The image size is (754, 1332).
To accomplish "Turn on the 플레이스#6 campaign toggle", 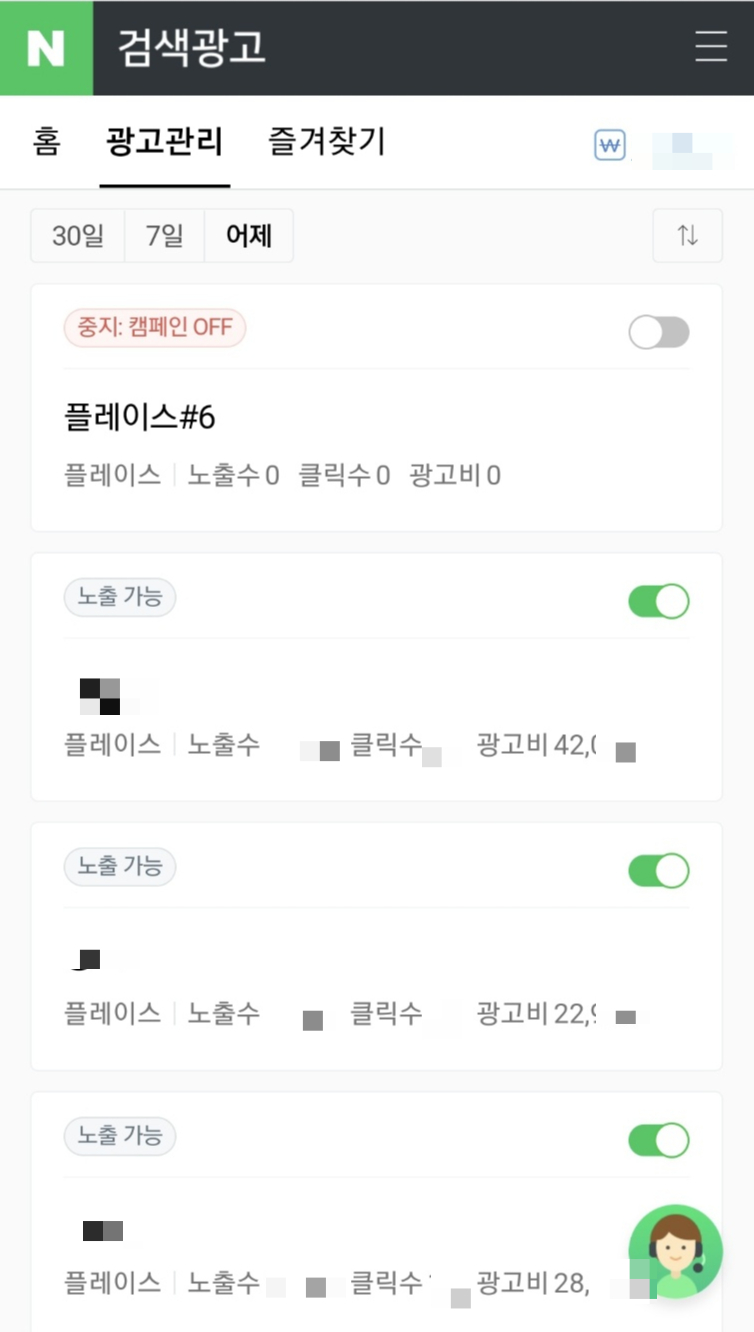I will (657, 331).
